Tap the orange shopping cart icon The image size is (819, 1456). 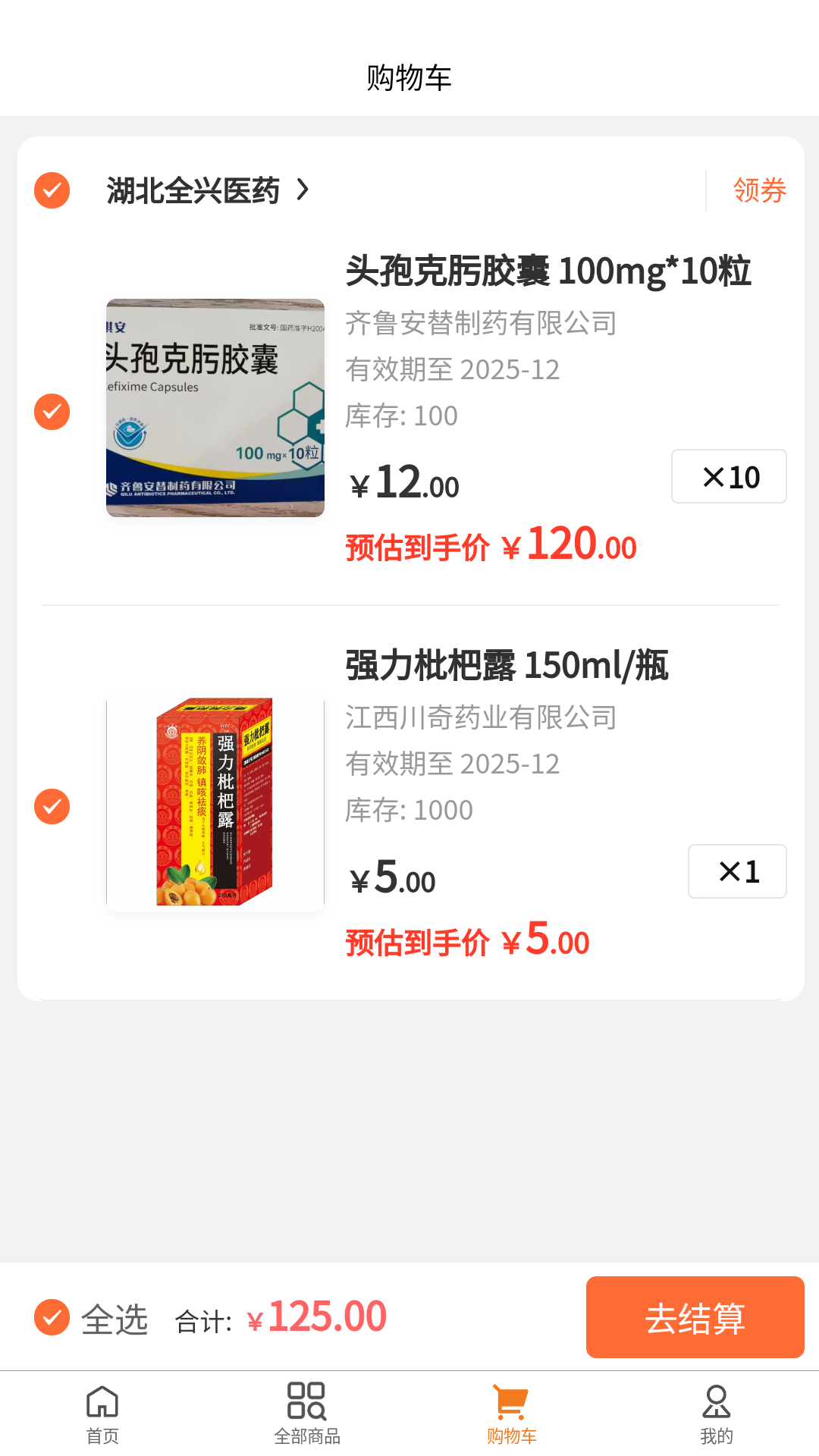click(512, 1399)
